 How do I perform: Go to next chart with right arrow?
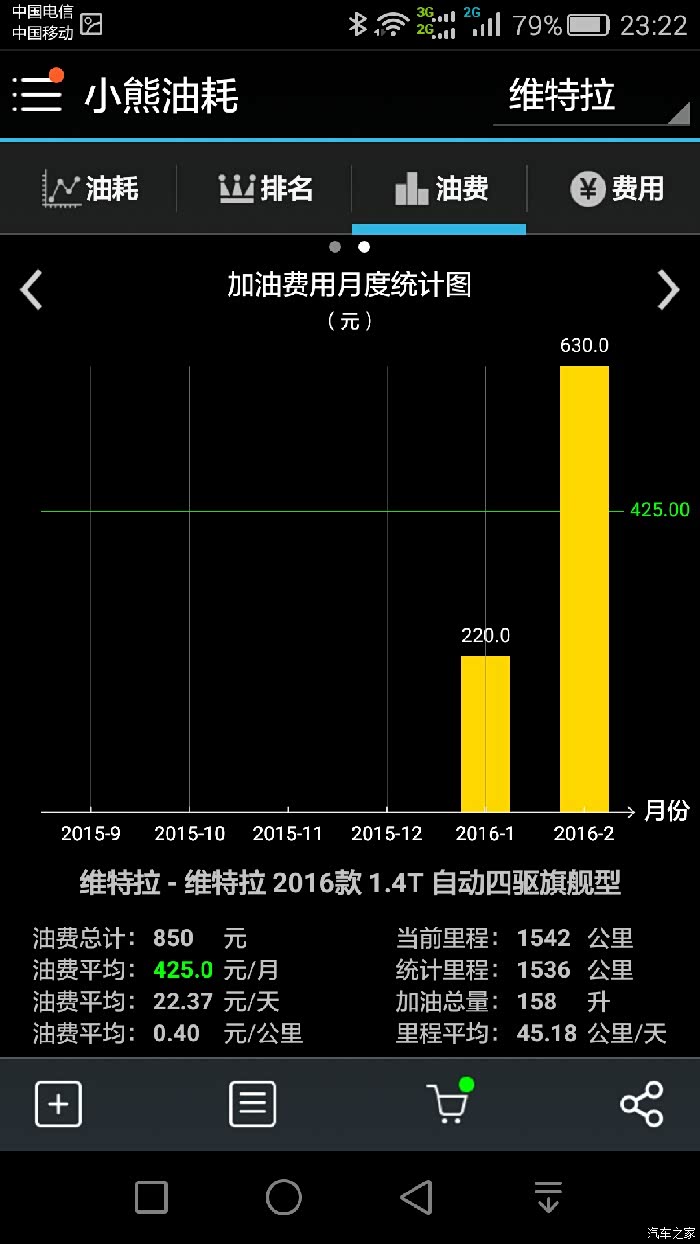(x=667, y=290)
